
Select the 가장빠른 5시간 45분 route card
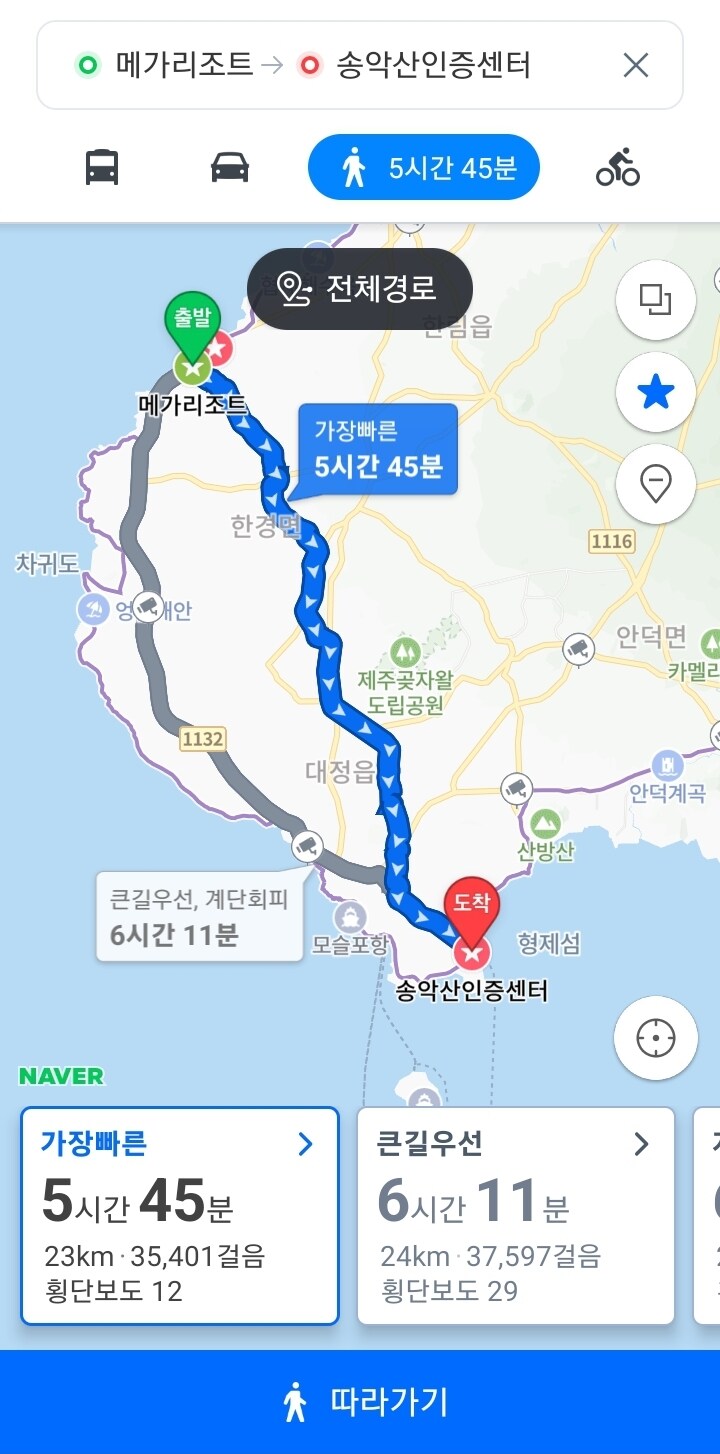(x=180, y=1215)
